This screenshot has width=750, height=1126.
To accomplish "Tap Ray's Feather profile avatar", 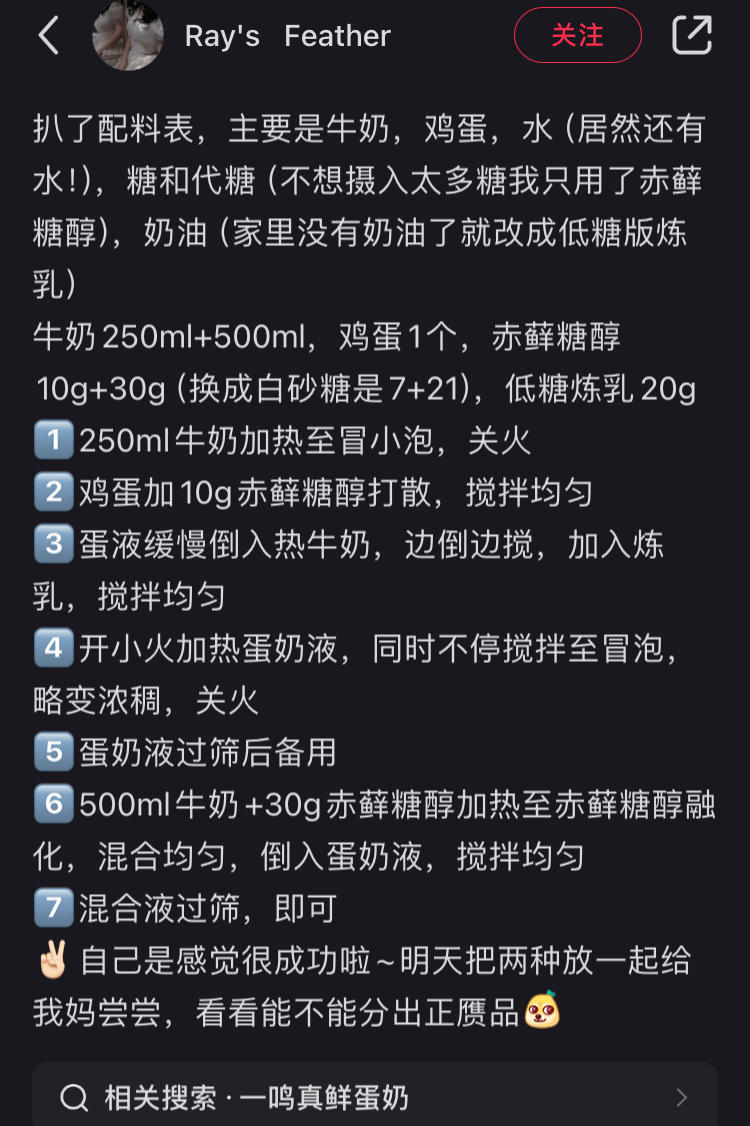I will 128,36.
